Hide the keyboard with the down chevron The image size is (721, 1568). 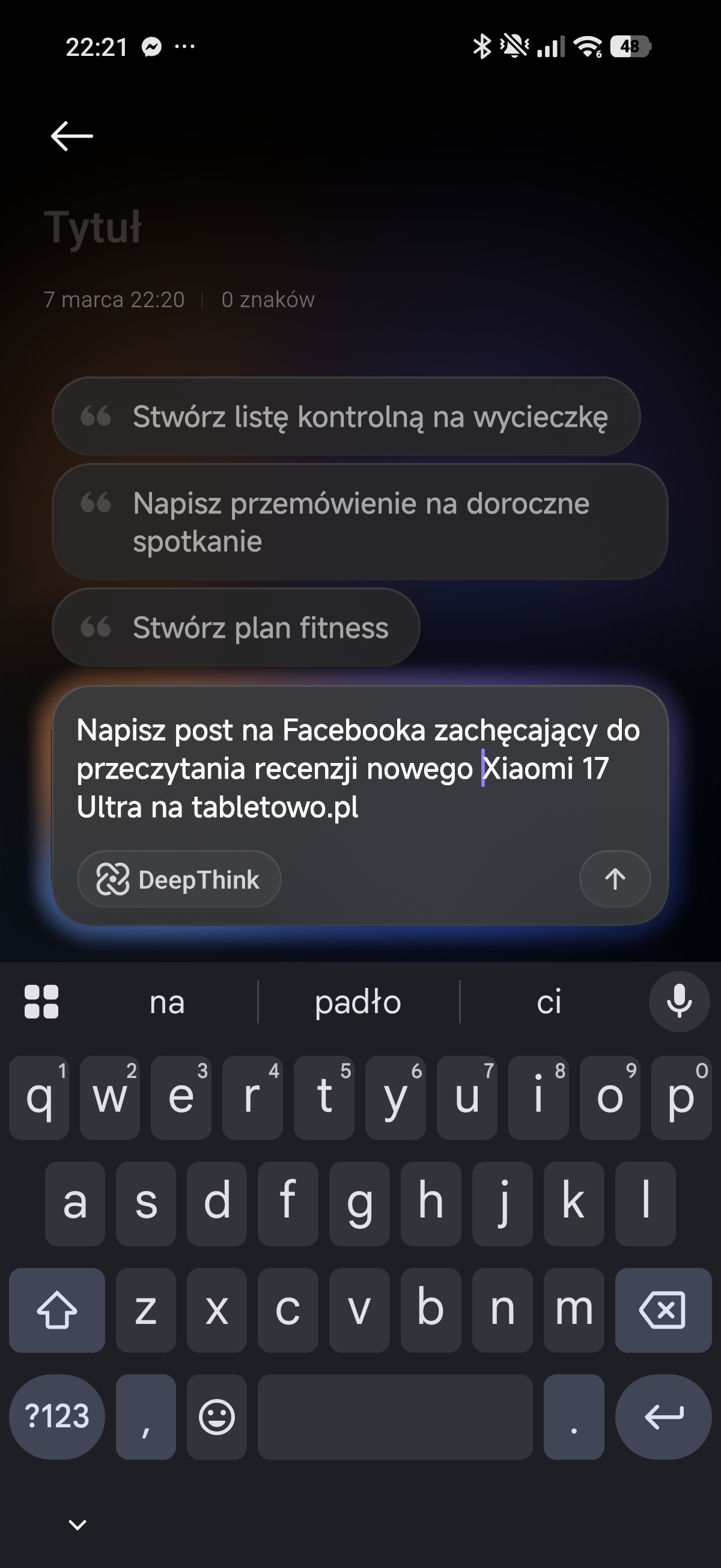click(78, 1525)
